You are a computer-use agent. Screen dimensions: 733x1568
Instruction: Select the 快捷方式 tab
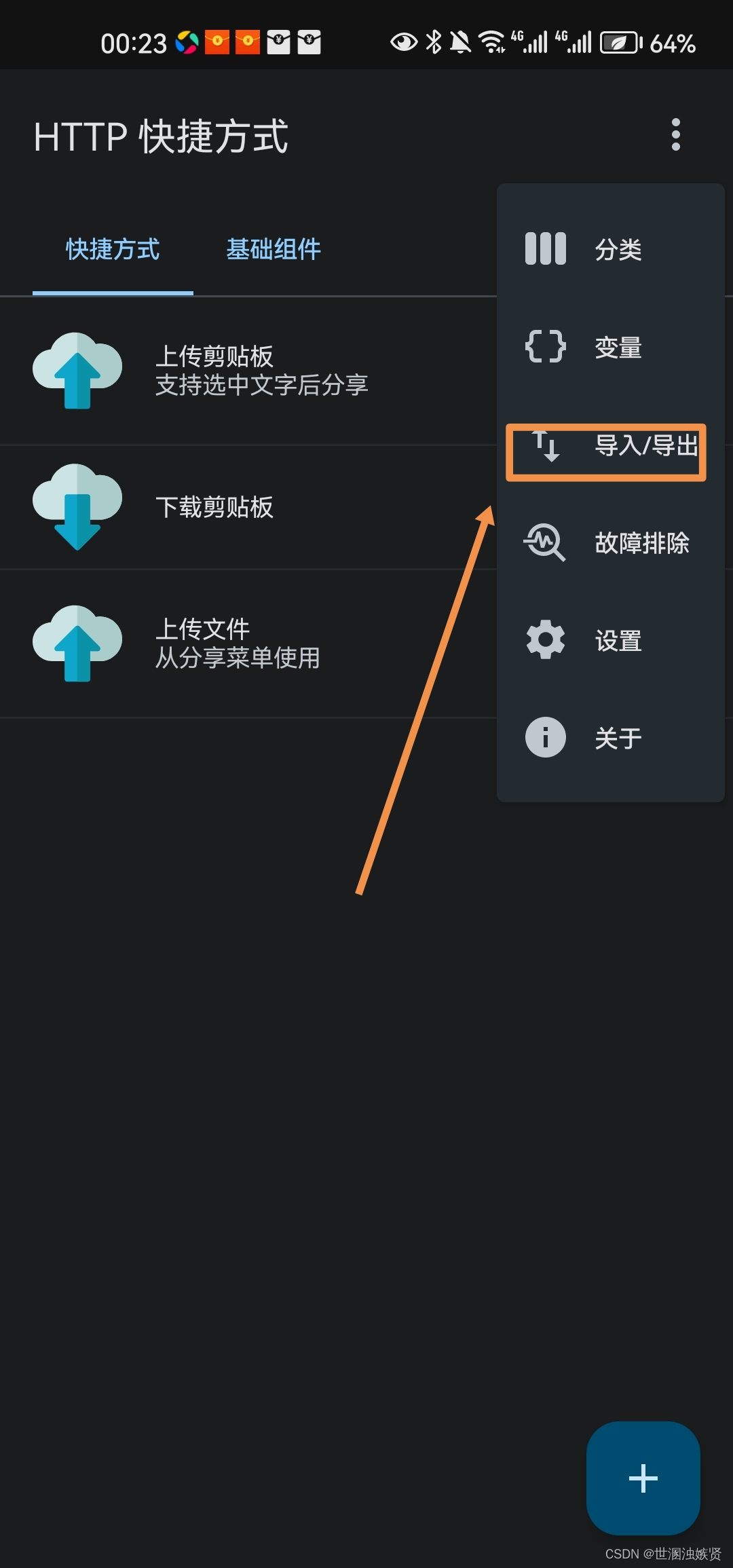(113, 250)
